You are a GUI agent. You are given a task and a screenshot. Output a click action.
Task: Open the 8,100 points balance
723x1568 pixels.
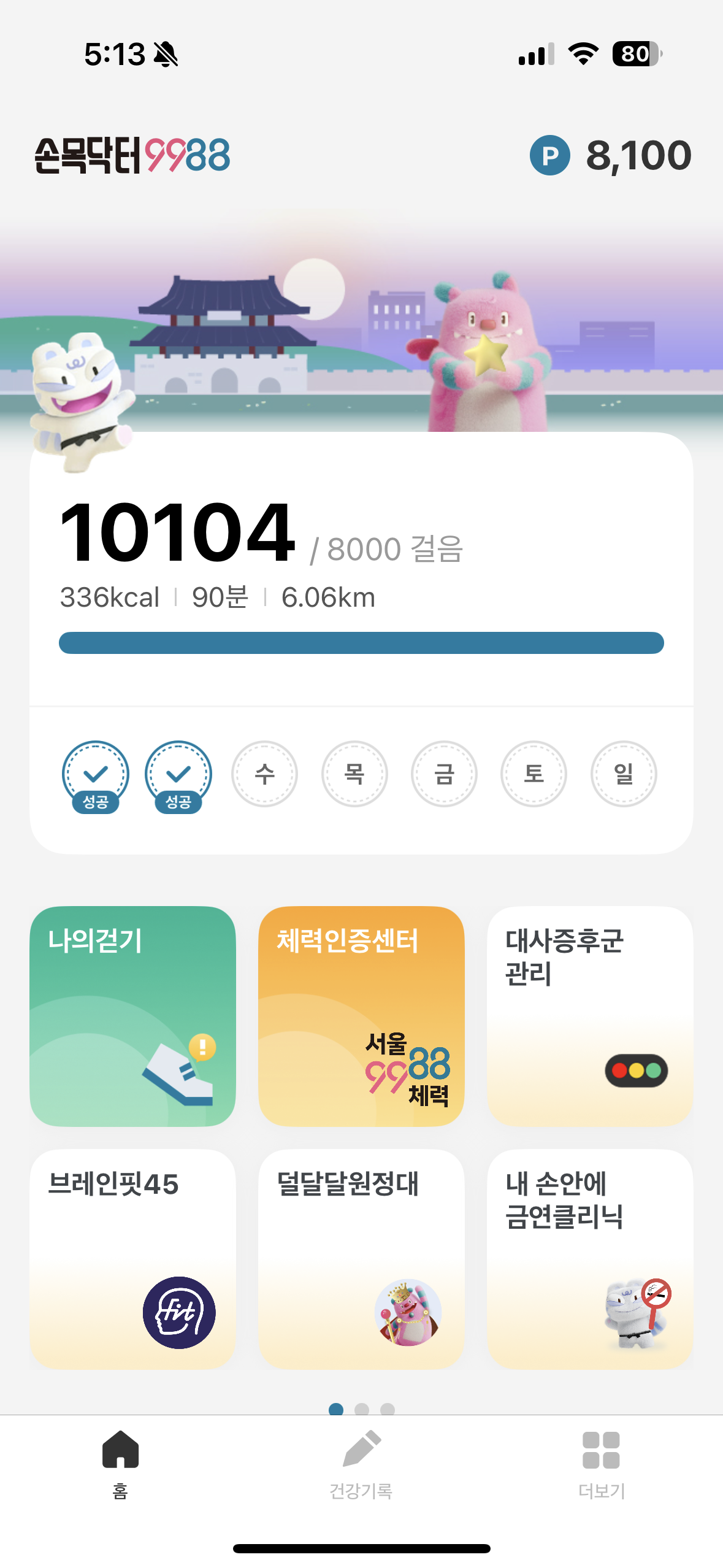[x=611, y=155]
